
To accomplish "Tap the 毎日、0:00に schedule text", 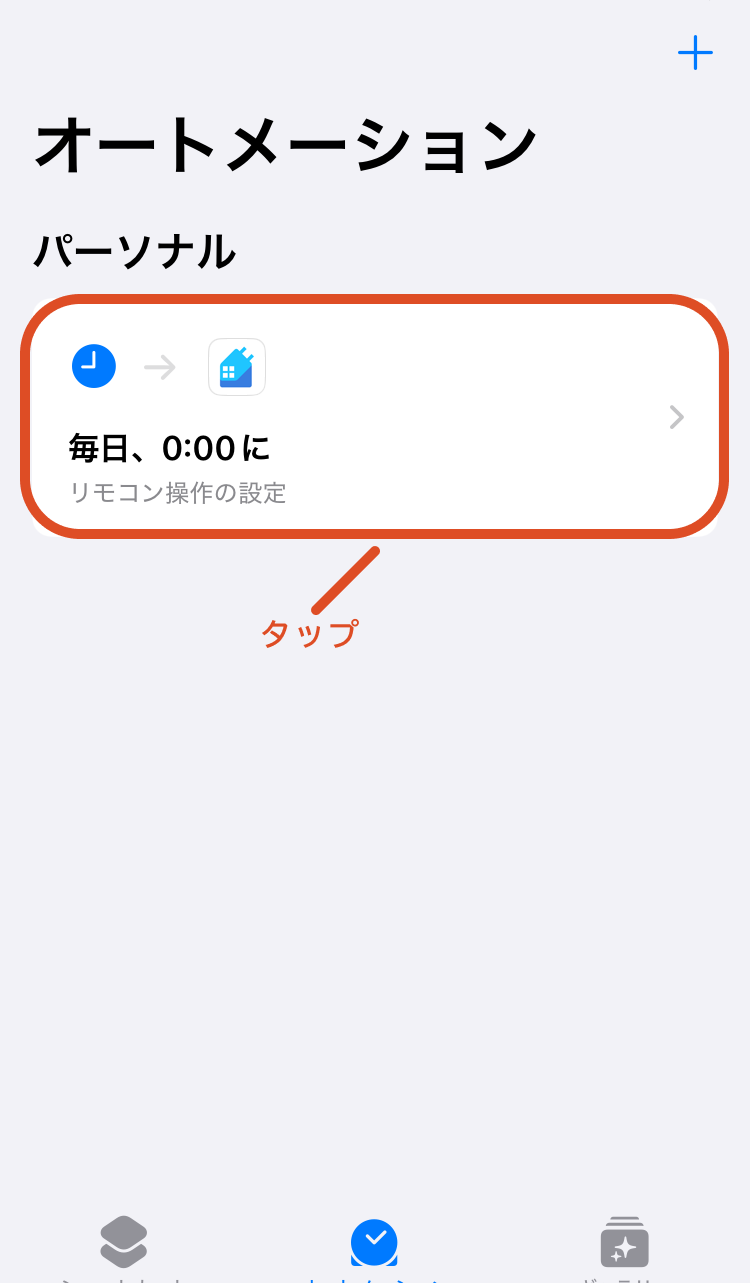I will tap(169, 449).
